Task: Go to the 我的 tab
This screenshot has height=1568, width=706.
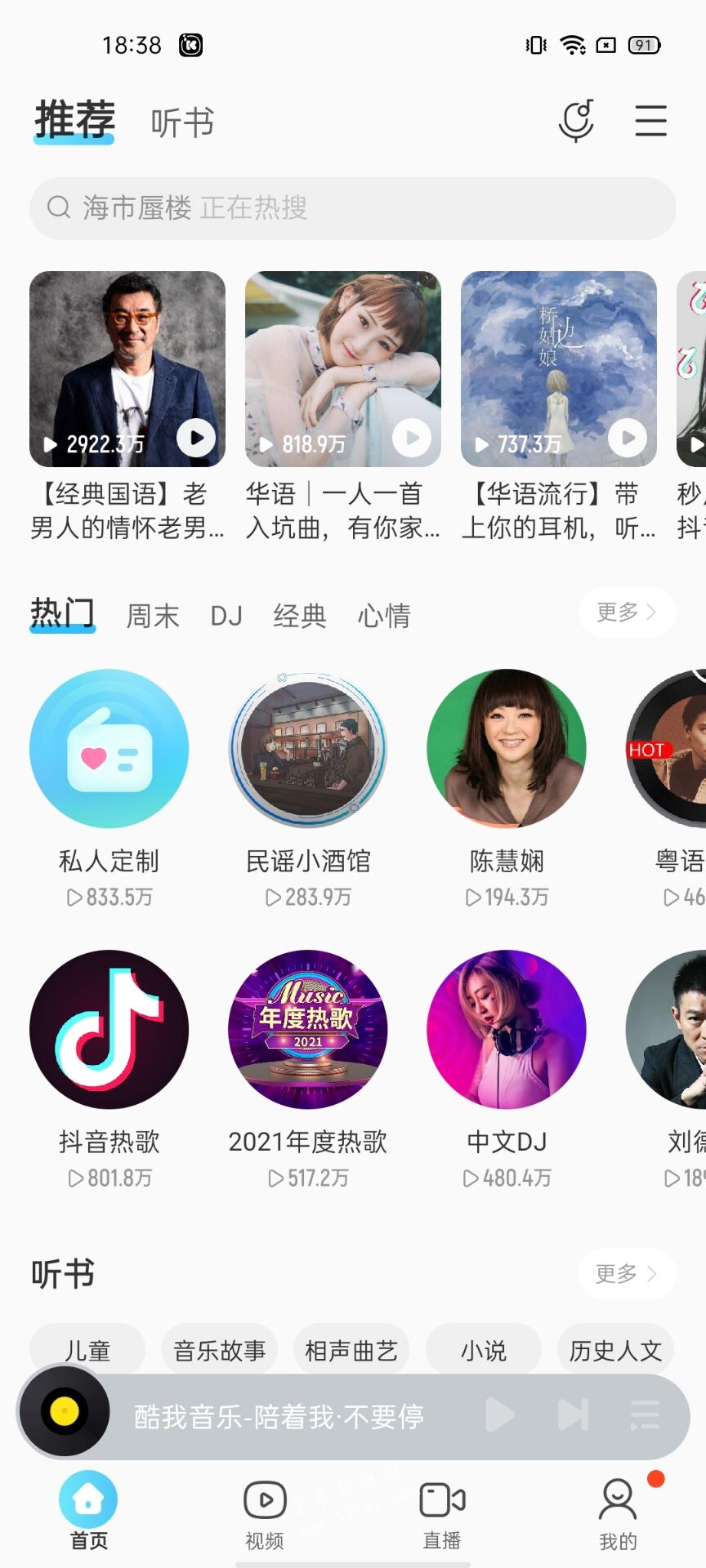Action: click(618, 1515)
